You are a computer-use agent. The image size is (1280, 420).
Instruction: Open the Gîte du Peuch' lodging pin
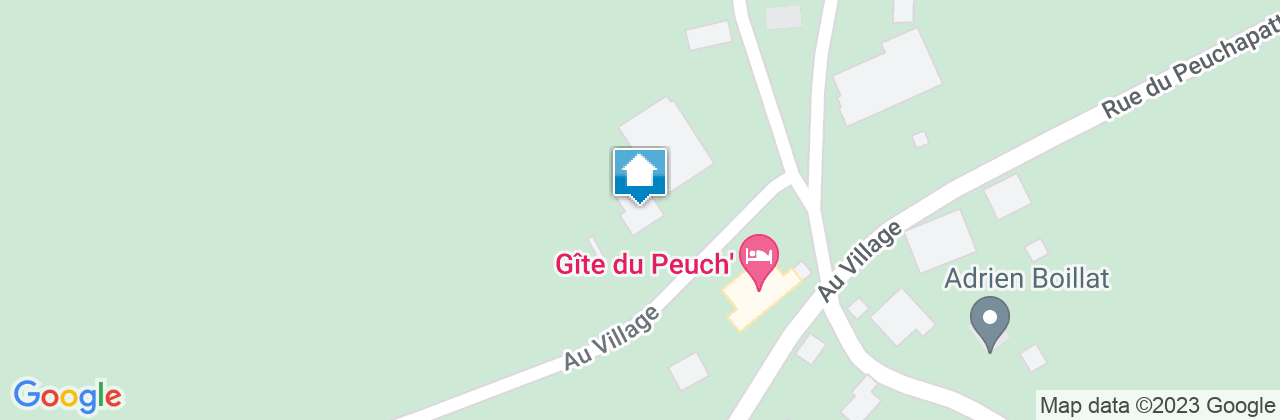758,256
